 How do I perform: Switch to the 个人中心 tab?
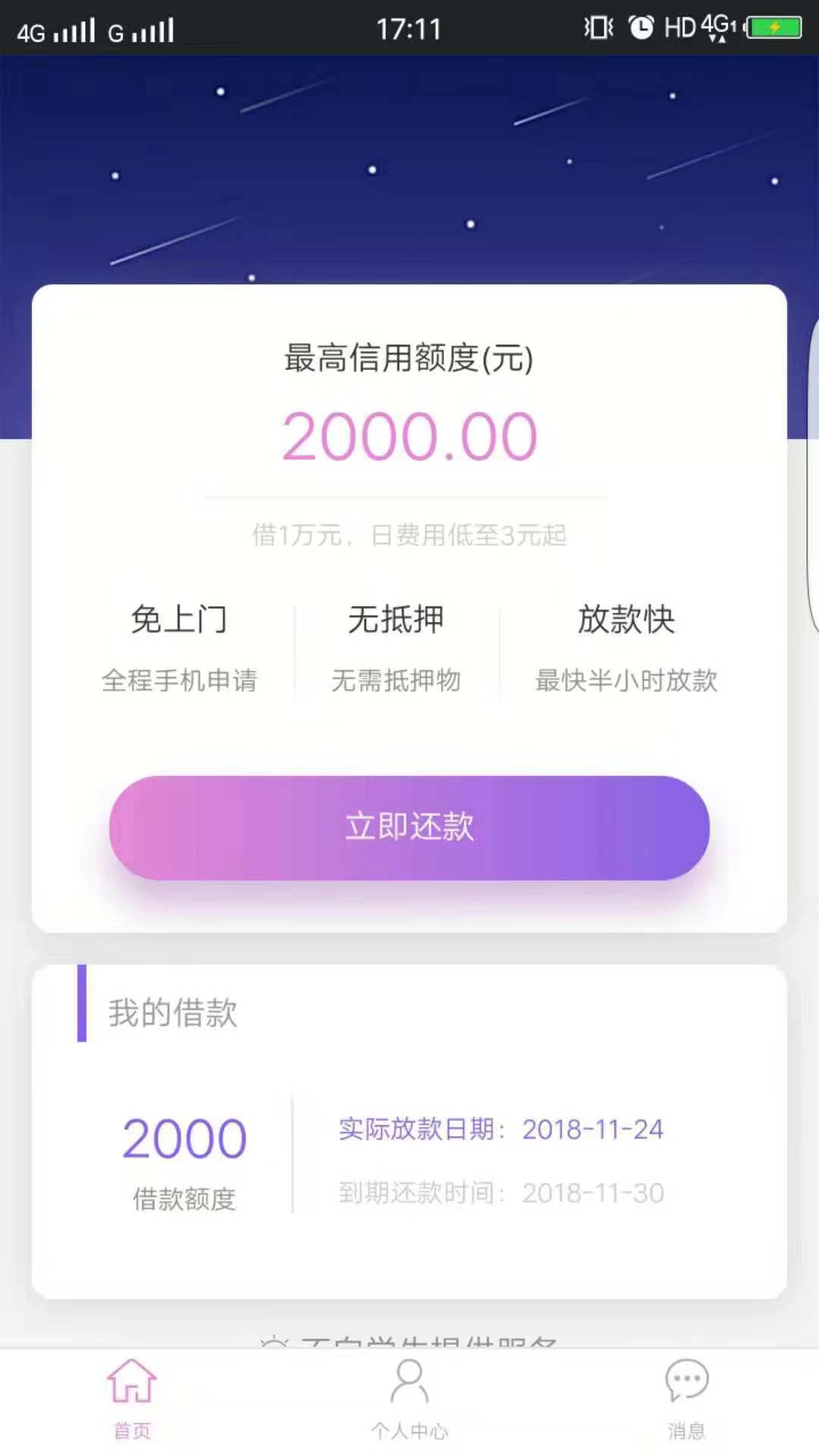point(409,1400)
